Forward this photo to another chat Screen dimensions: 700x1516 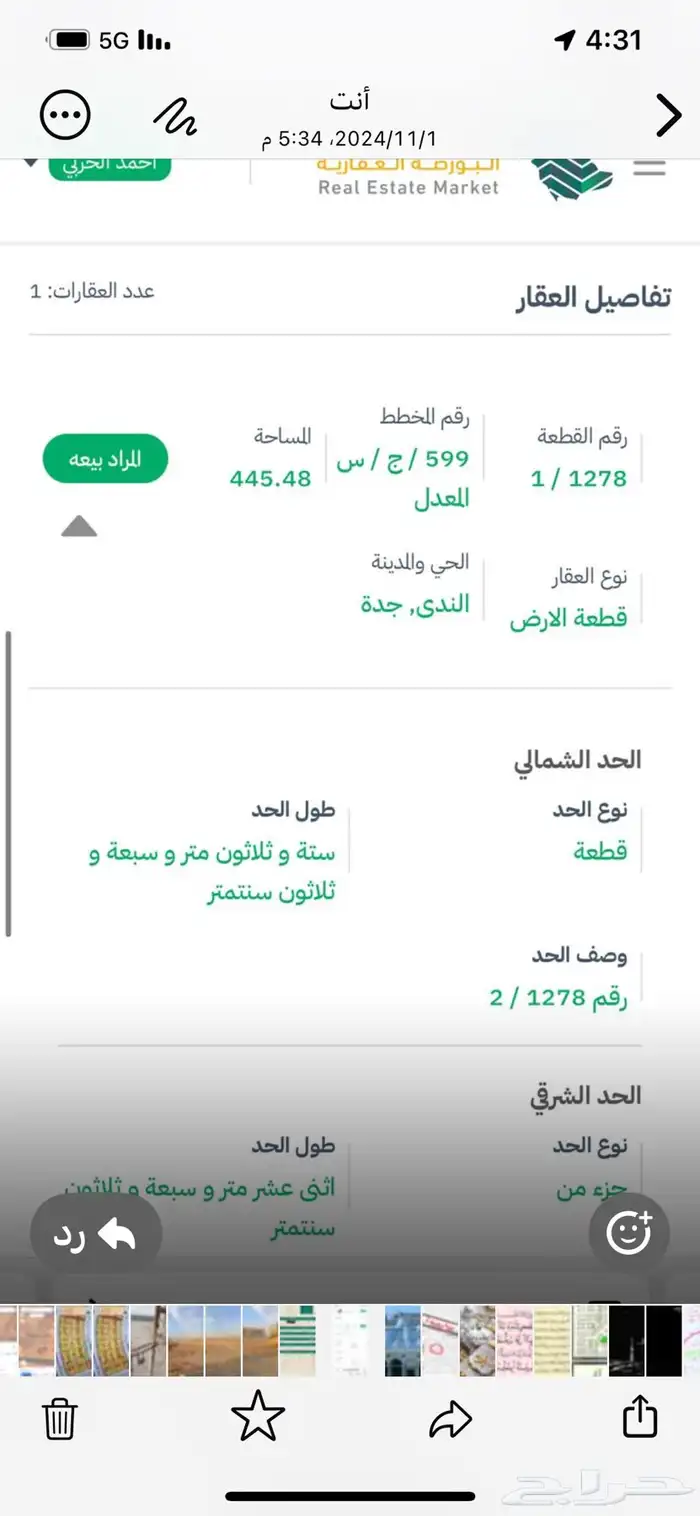coord(450,1419)
